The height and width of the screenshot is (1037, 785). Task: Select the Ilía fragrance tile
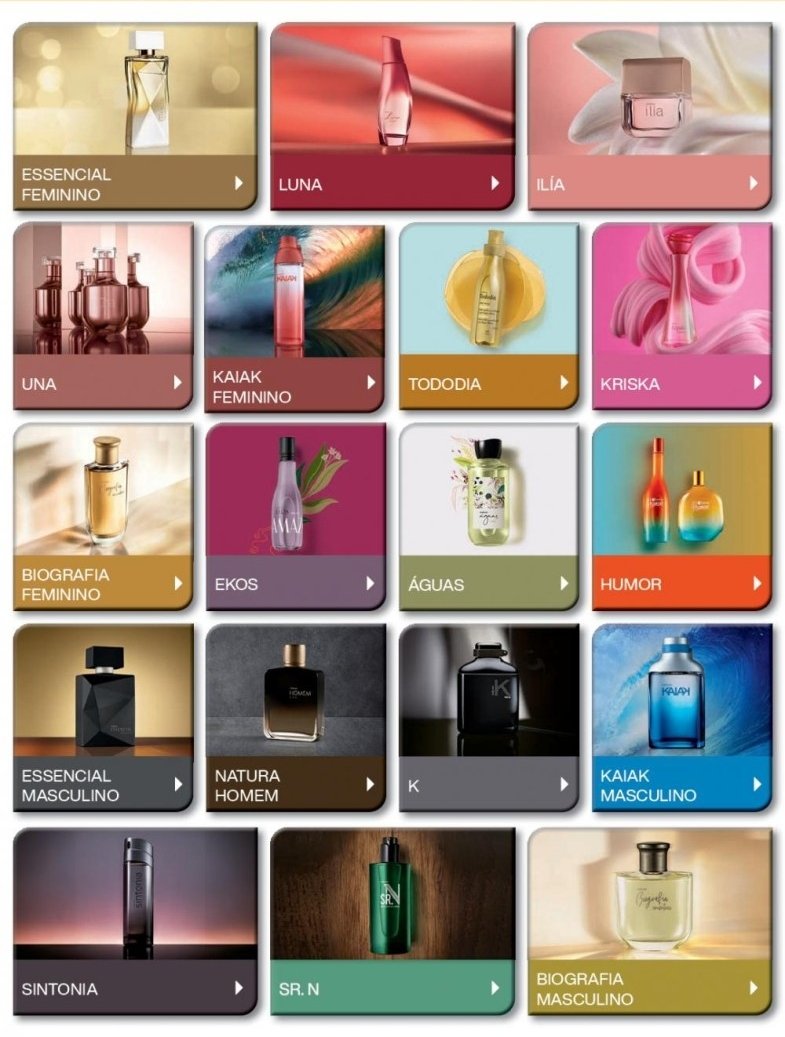coord(650,117)
